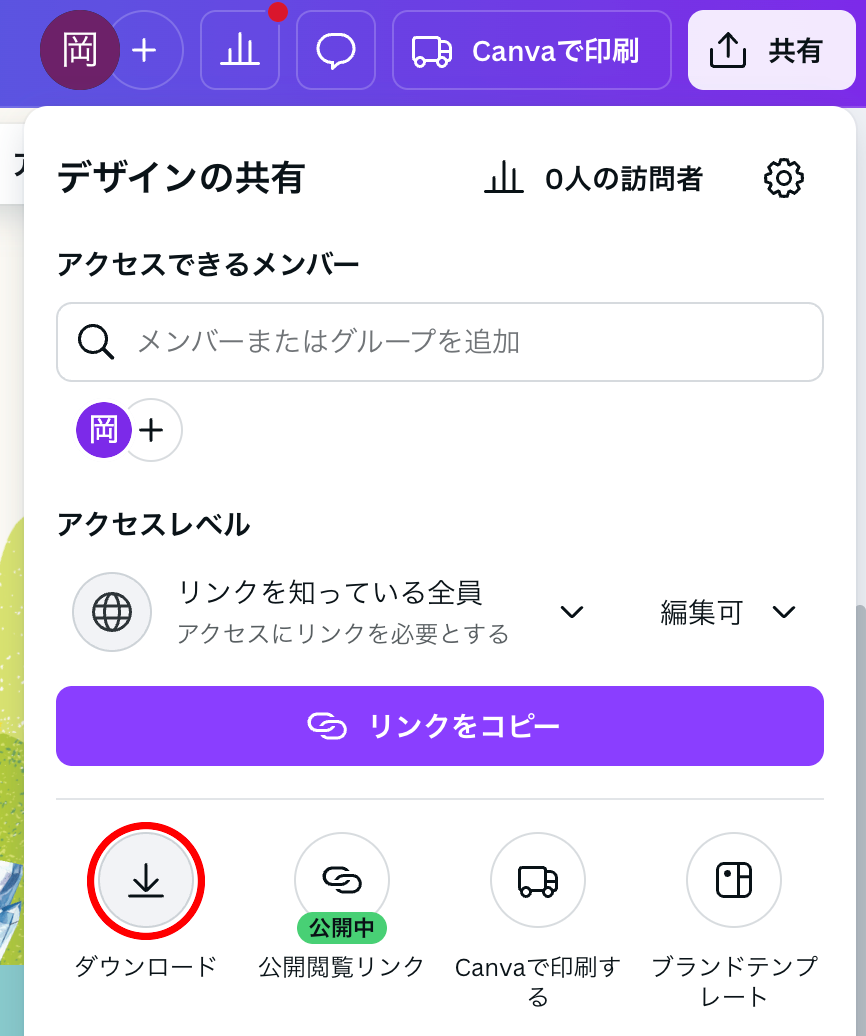Open the 岡 profile avatar in the top bar
This screenshot has height=1036, width=866.
click(x=78, y=50)
